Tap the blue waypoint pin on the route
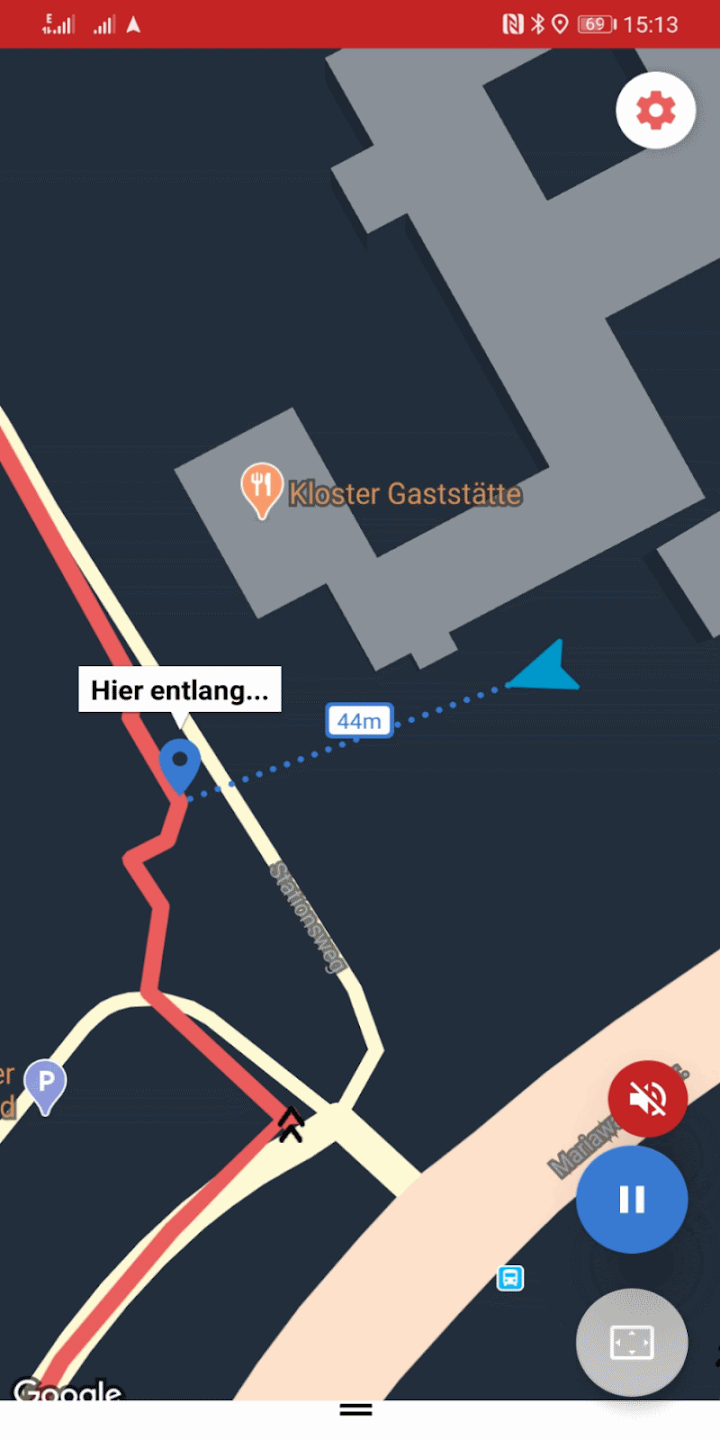Image resolution: width=720 pixels, height=1440 pixels. (180, 767)
